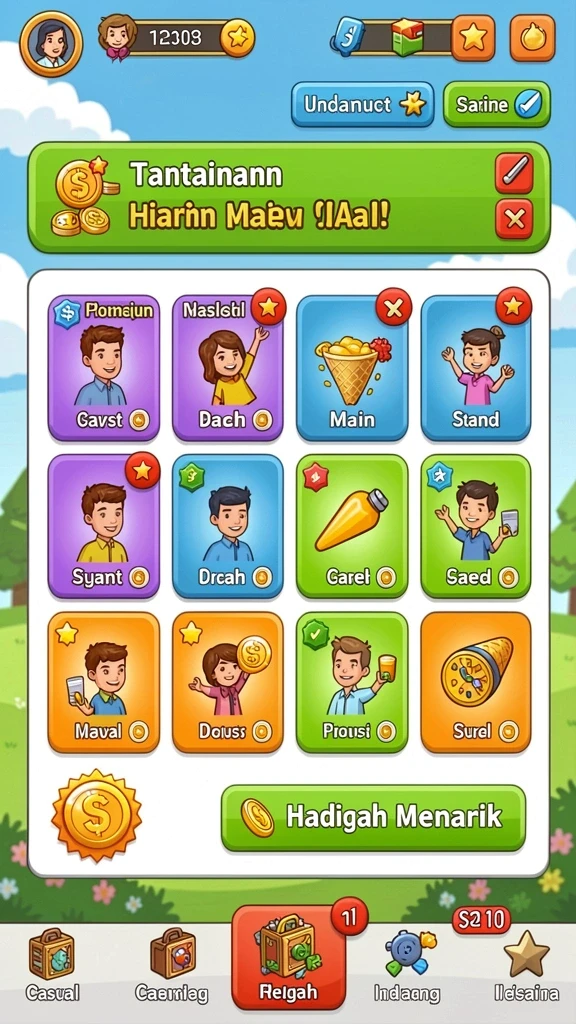This screenshot has height=1024, width=576.
Task: Open the profile avatar in the corner
Action: tap(51, 43)
